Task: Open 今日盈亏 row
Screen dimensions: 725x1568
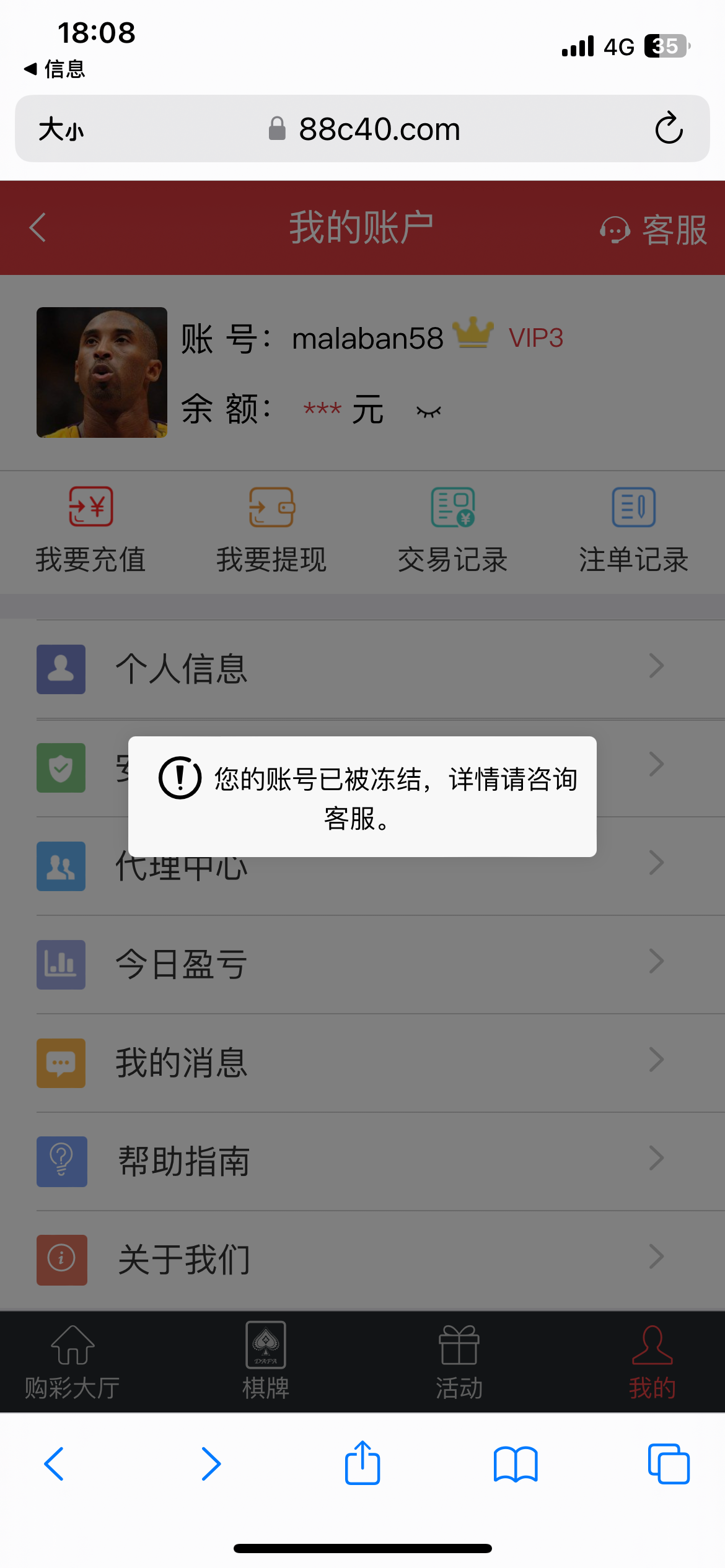Action: pyautogui.click(x=362, y=964)
